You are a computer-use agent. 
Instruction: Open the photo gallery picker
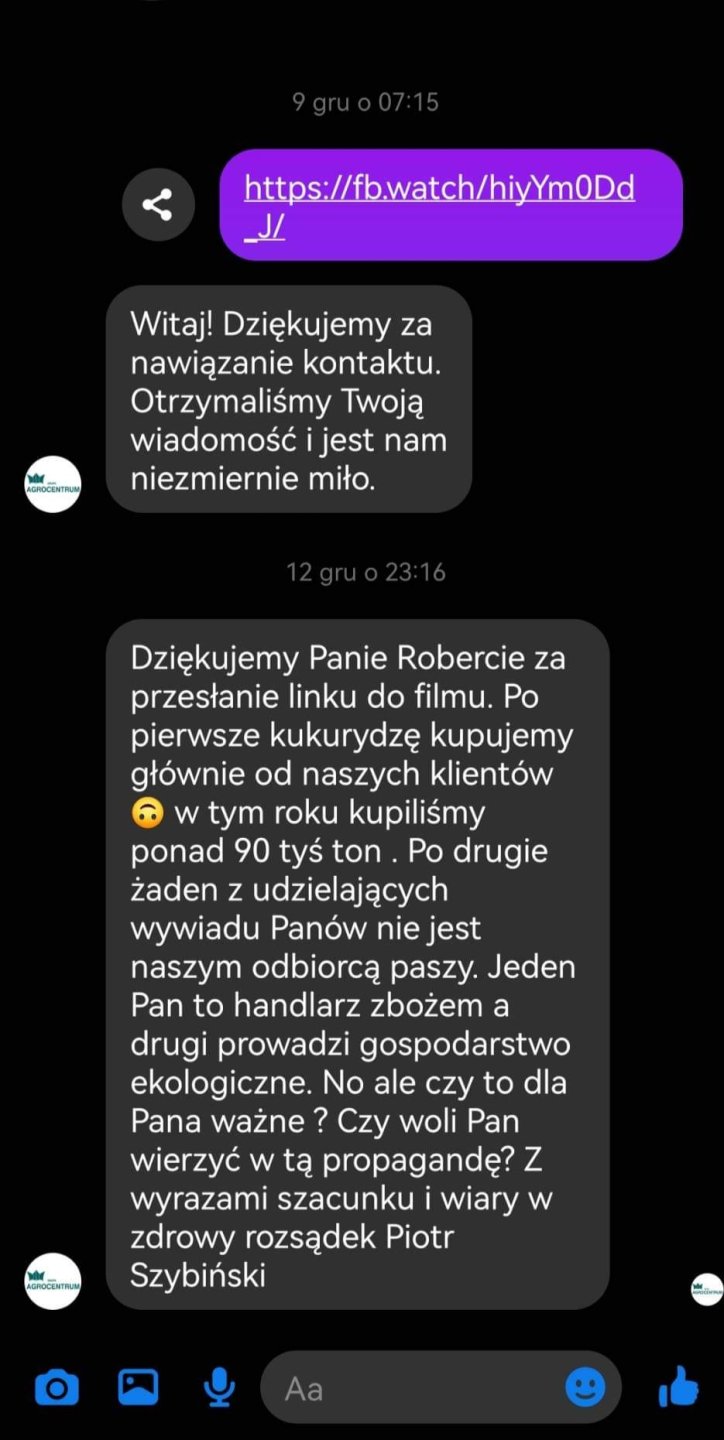[x=138, y=1387]
